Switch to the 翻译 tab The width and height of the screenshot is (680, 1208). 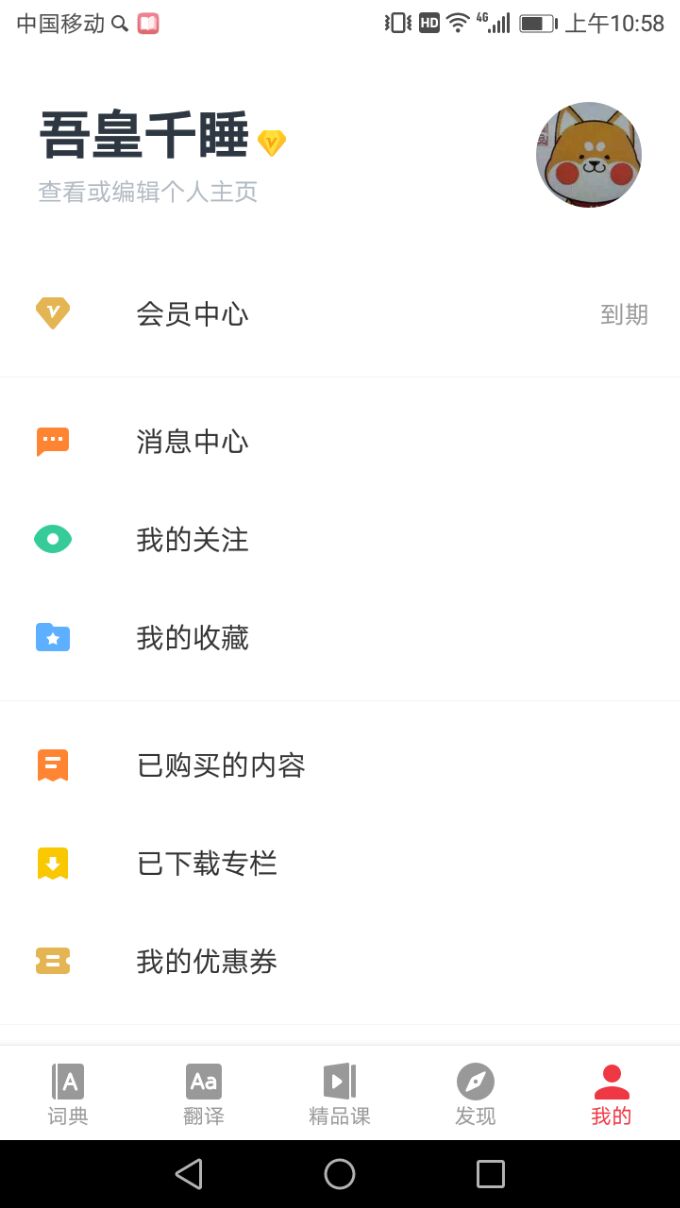[204, 1094]
